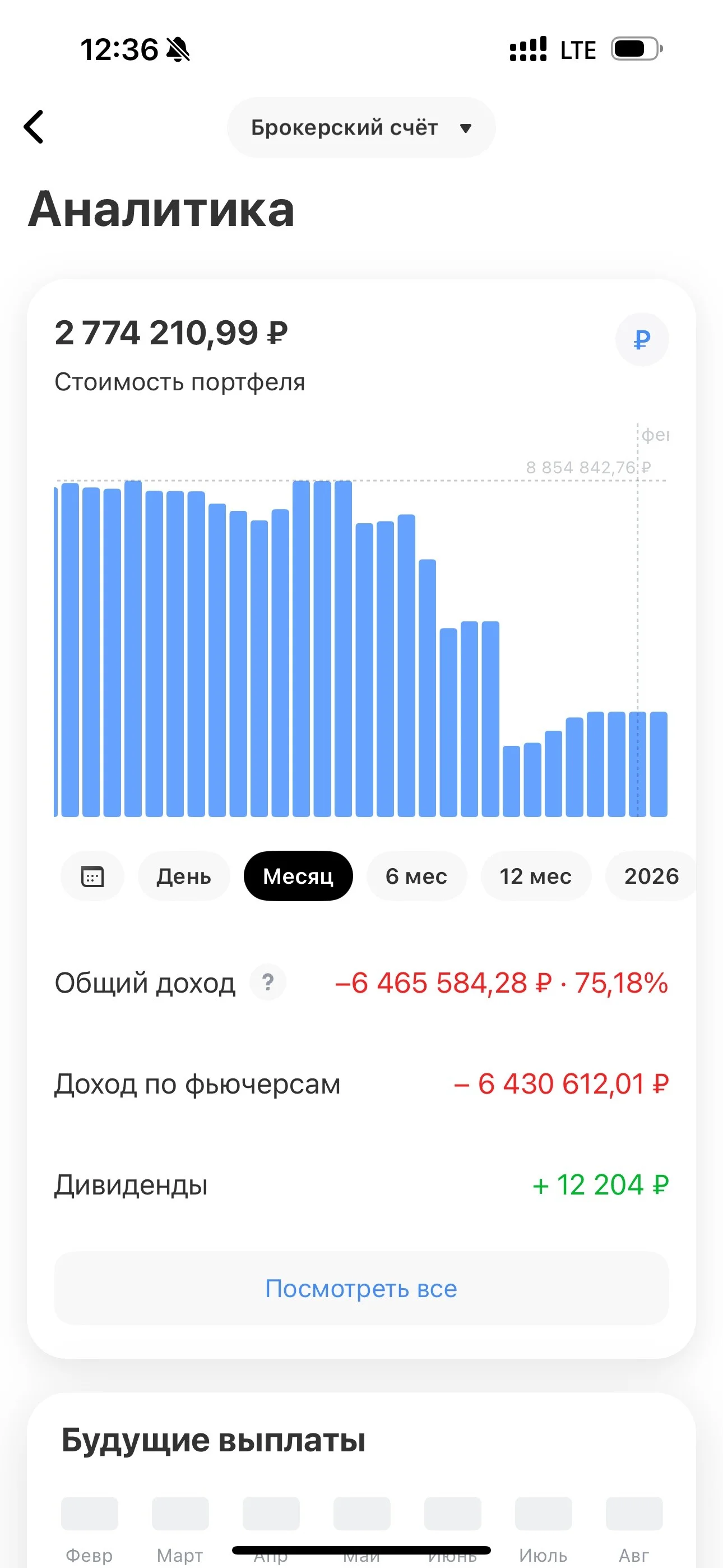Image resolution: width=723 pixels, height=1568 pixels.
Task: Tap Посмотреть все button
Action: point(361,1289)
